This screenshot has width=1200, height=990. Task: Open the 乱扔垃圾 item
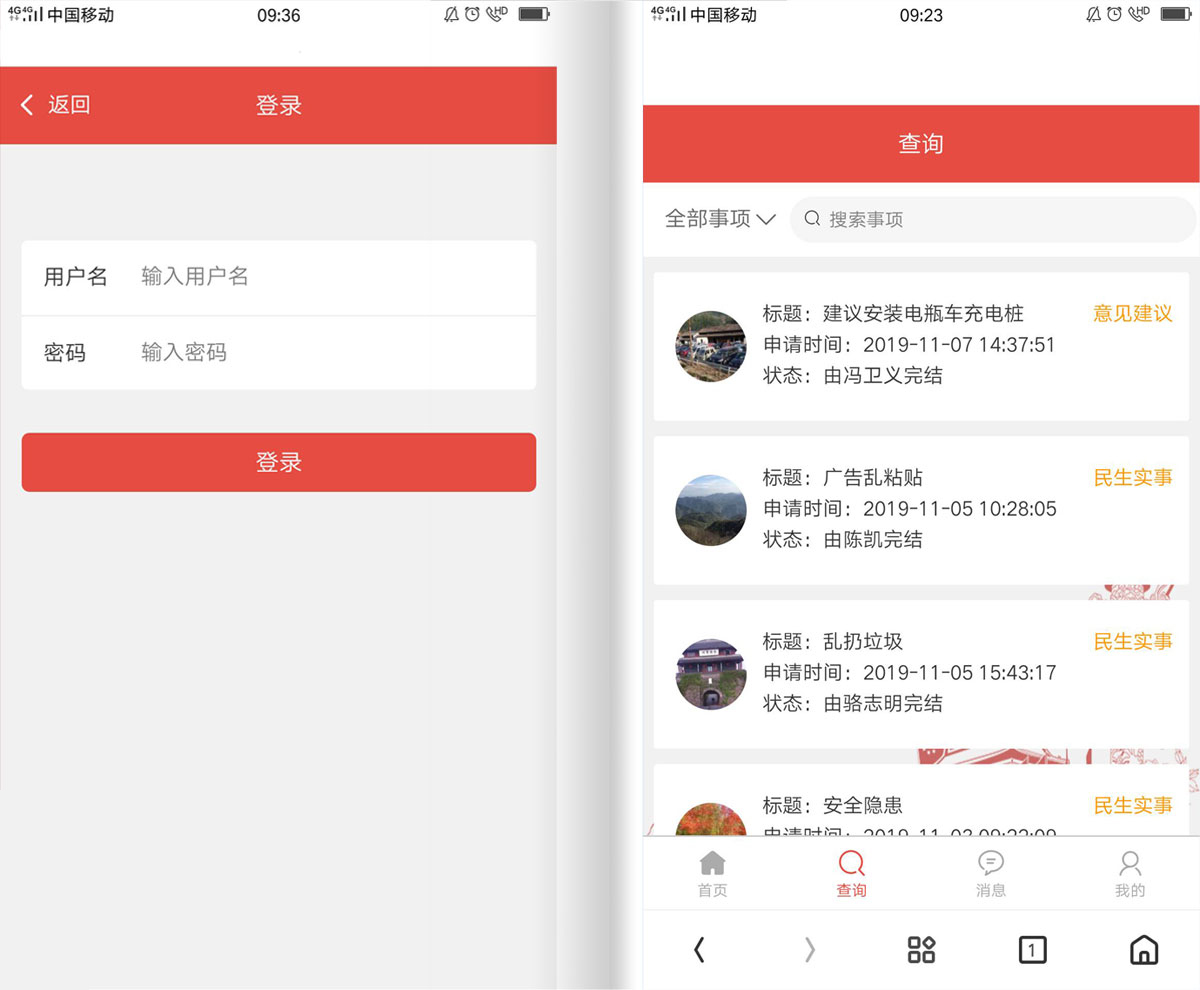coord(920,673)
